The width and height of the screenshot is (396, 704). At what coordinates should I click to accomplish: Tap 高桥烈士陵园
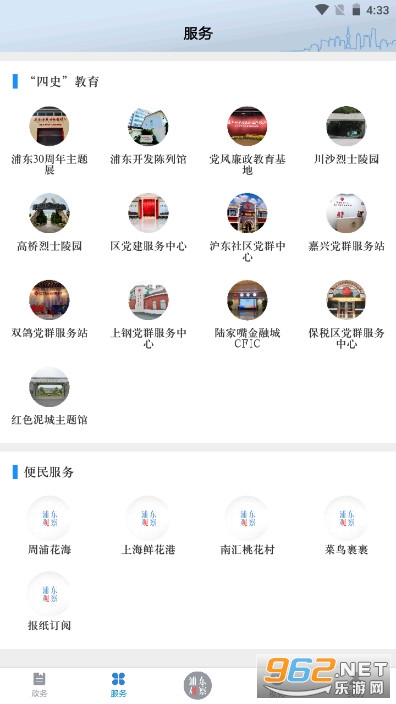(x=49, y=222)
